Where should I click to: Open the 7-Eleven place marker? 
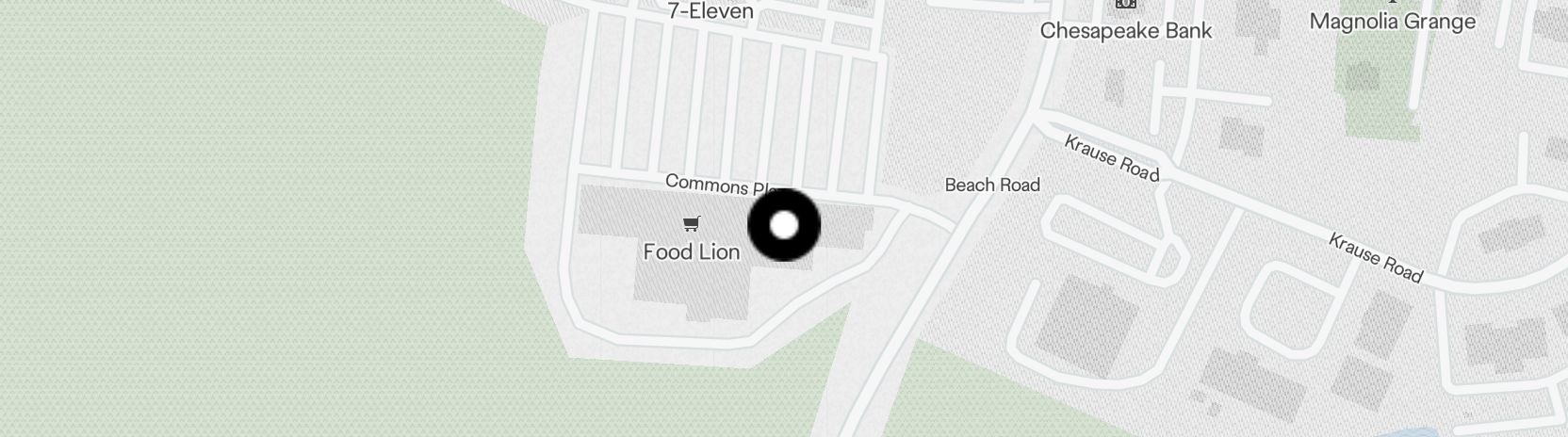(x=710, y=11)
